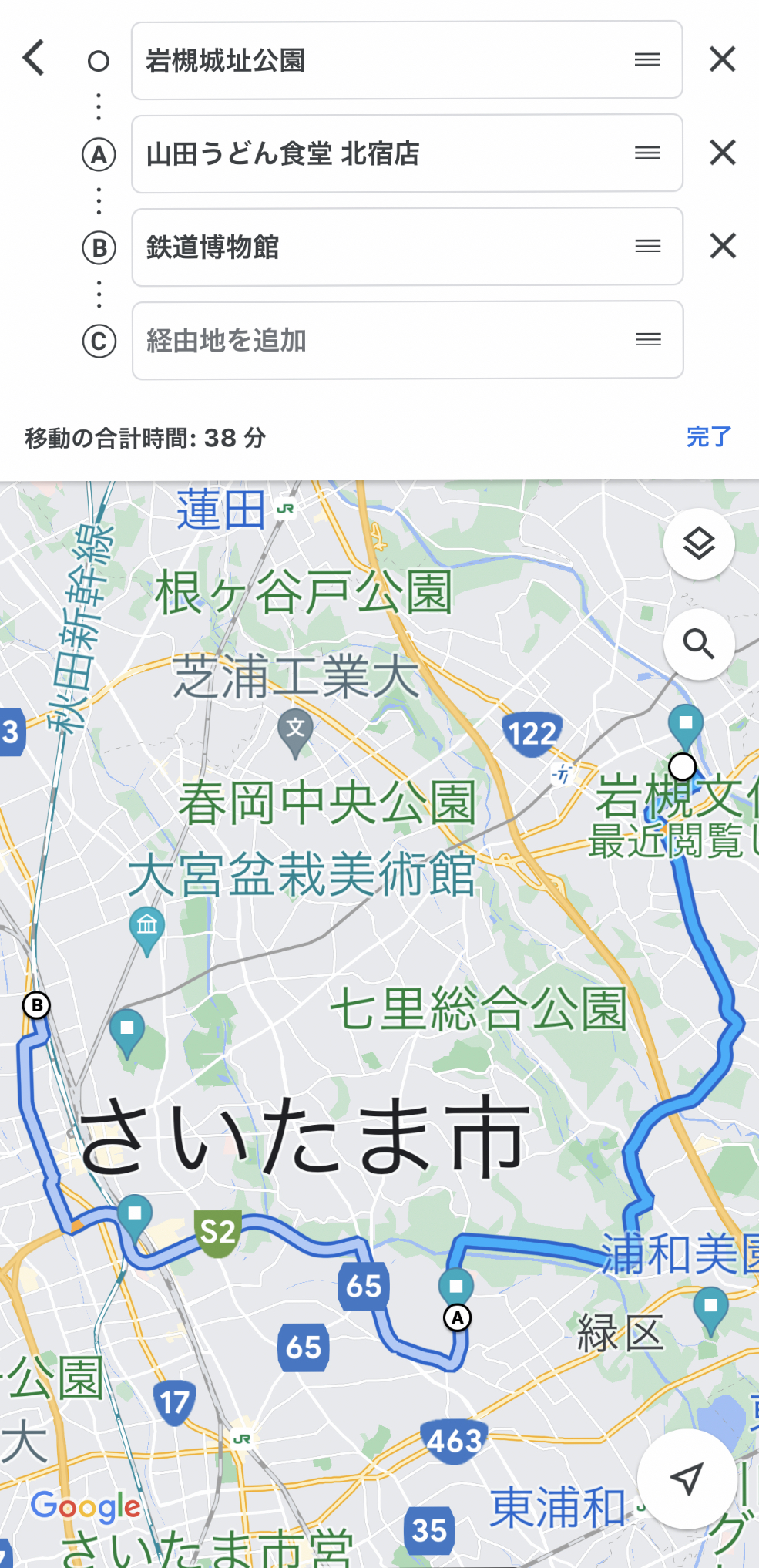Go back with the top-left arrow
Viewport: 759px width, 1568px height.
tap(34, 59)
